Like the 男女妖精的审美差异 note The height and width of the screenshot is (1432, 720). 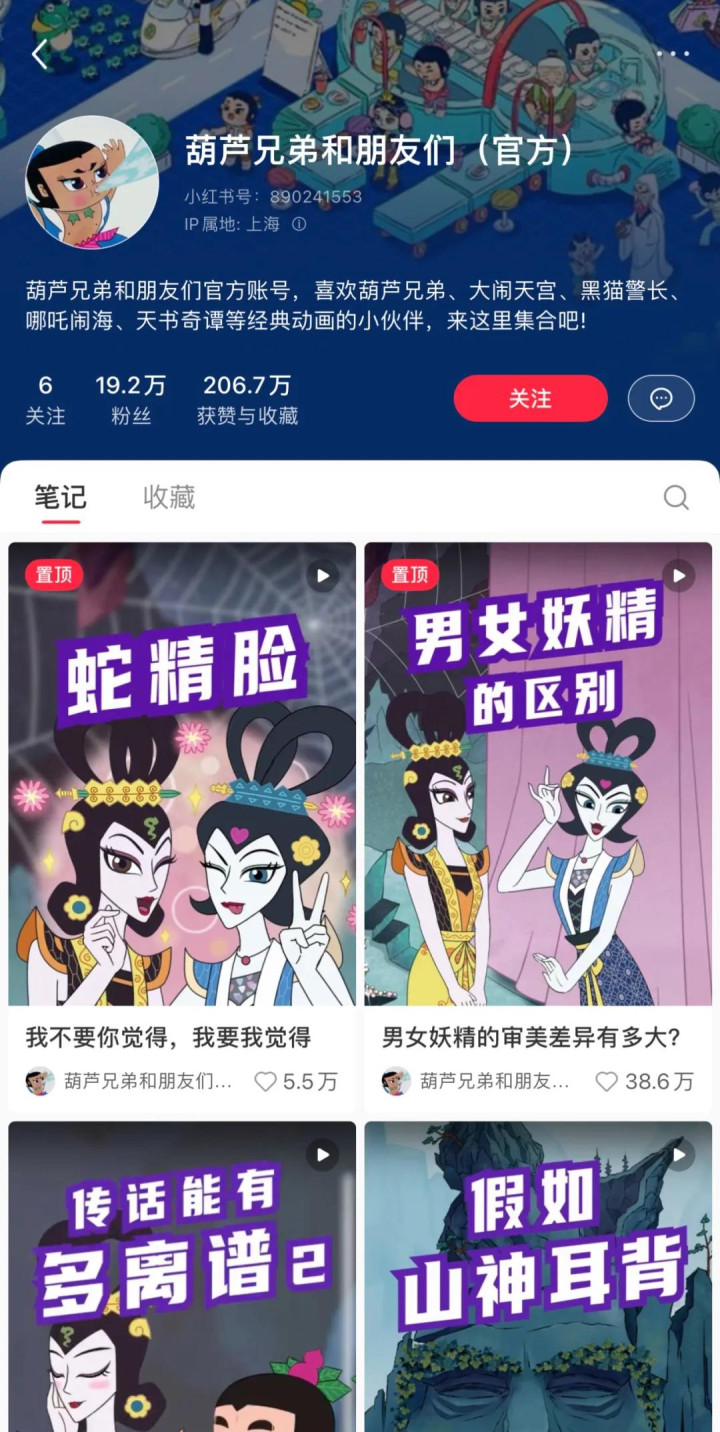coord(644,1081)
